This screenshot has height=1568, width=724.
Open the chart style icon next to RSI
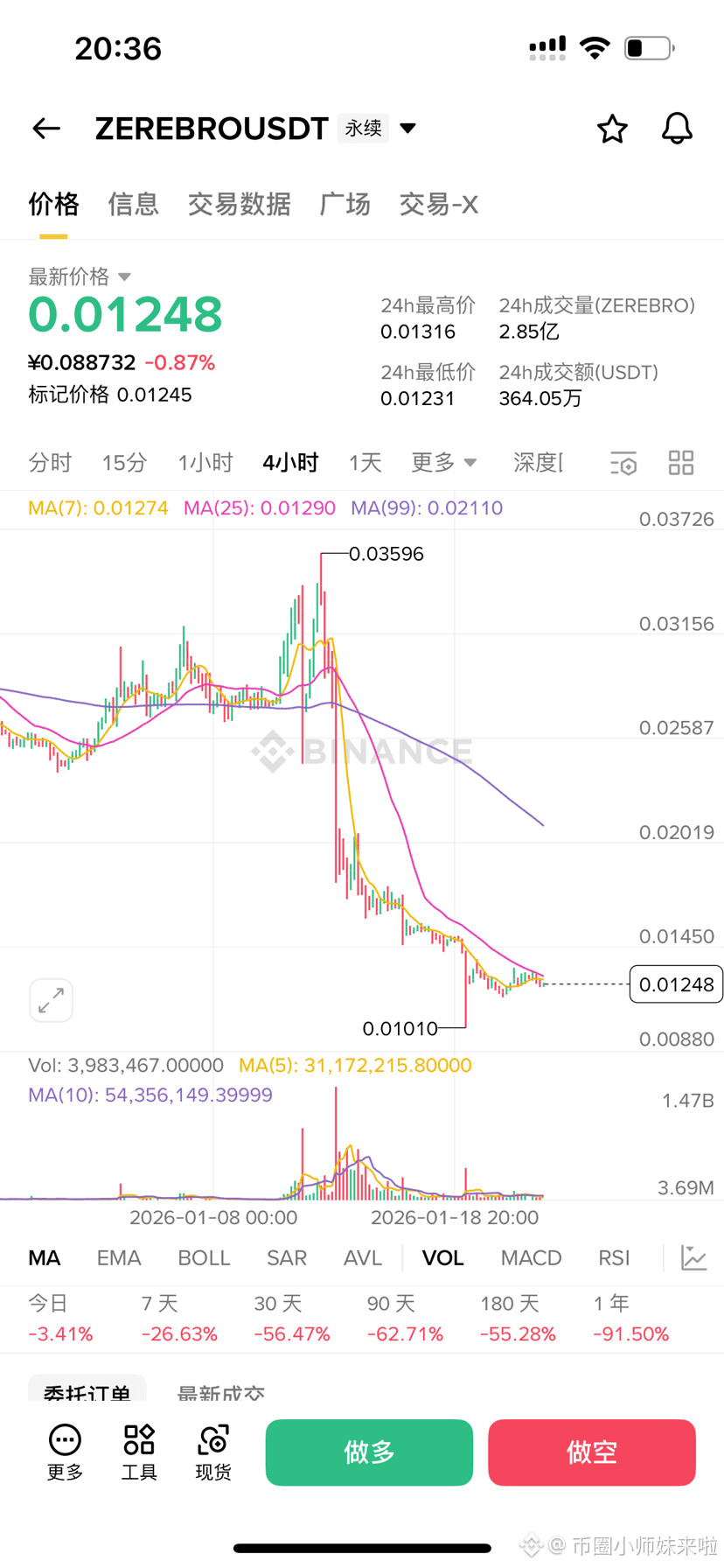pos(693,1257)
